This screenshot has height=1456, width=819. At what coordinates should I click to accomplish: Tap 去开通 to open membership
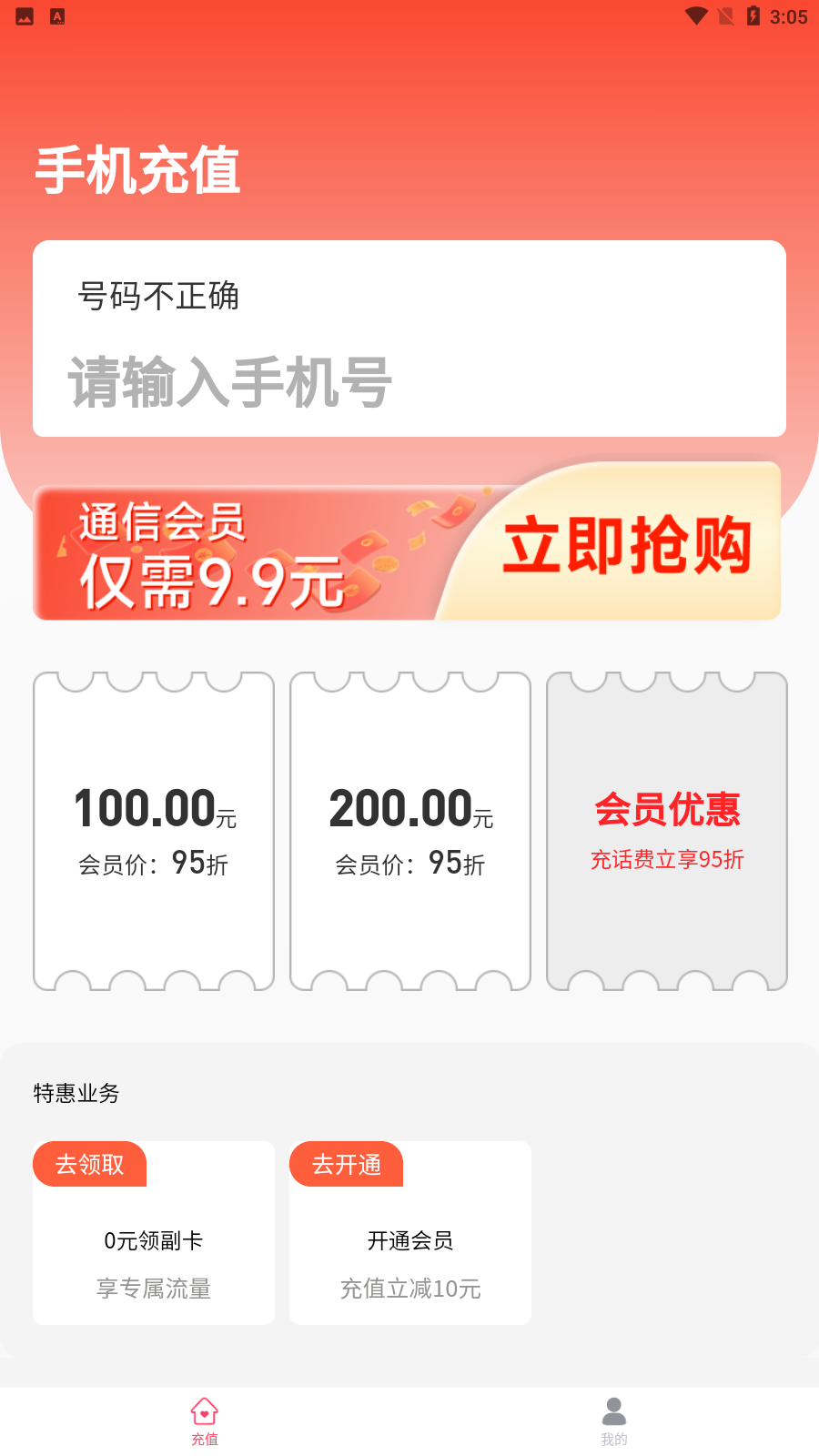point(347,1164)
